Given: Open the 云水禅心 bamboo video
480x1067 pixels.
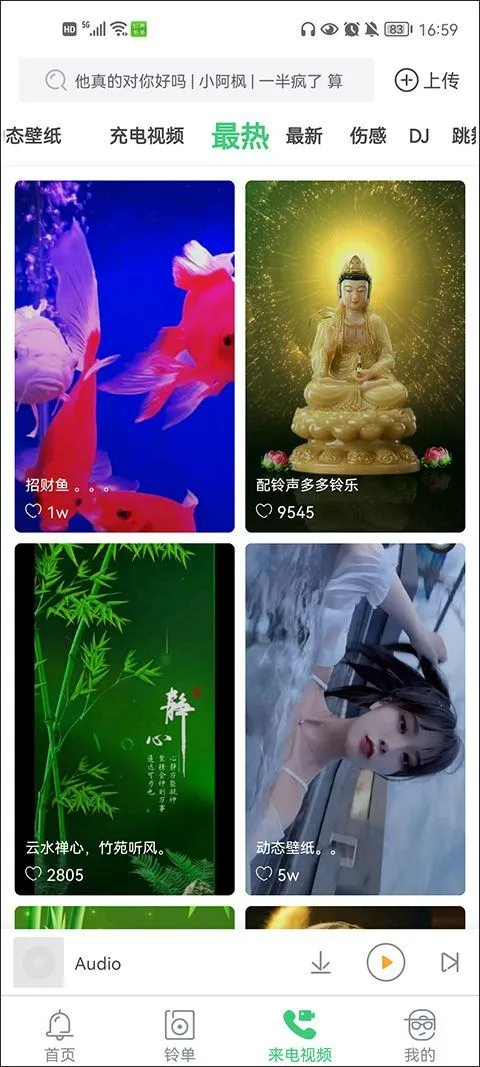Looking at the screenshot, I should 125,719.
